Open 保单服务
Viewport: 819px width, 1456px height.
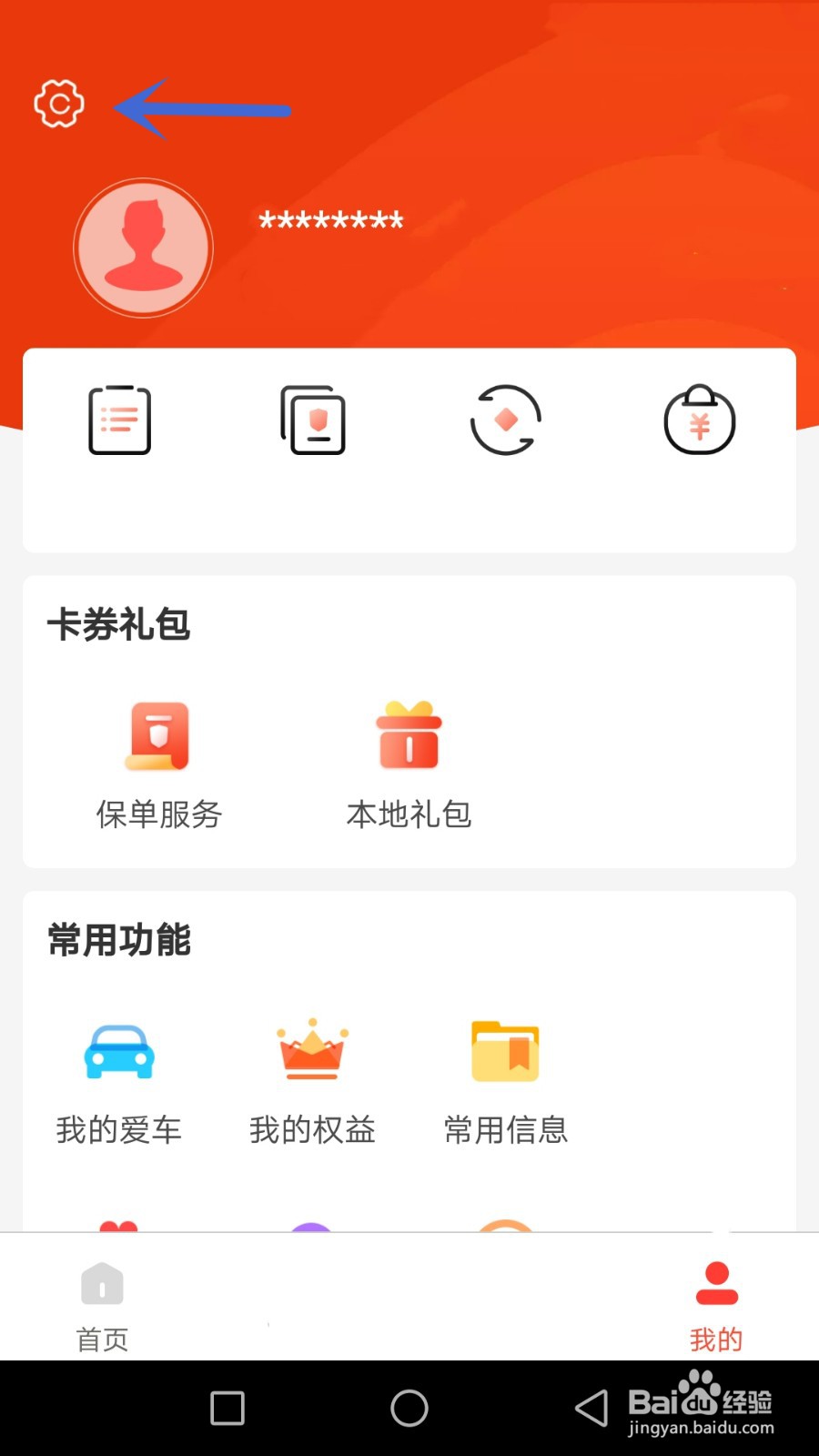pos(159,765)
